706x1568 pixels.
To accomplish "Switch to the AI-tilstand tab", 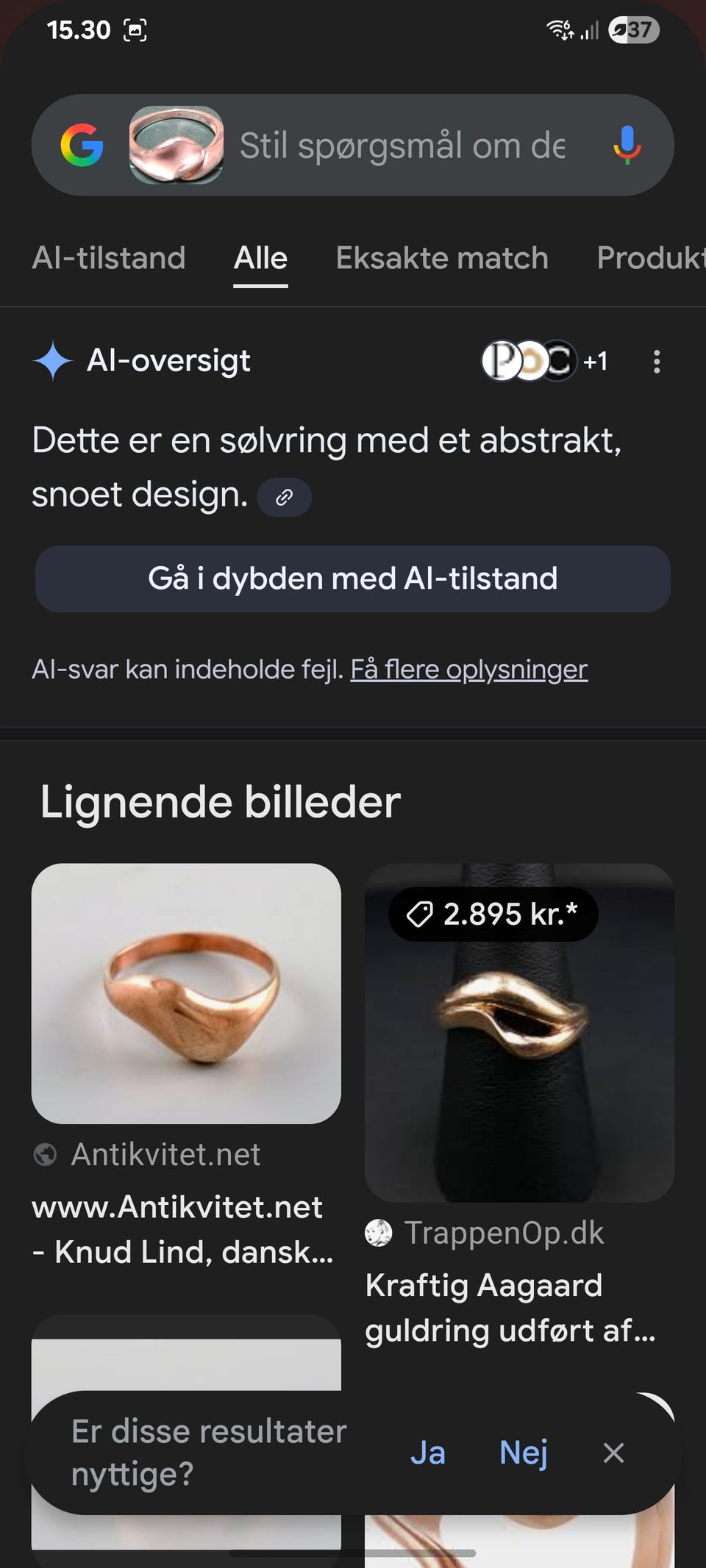I will (x=109, y=258).
